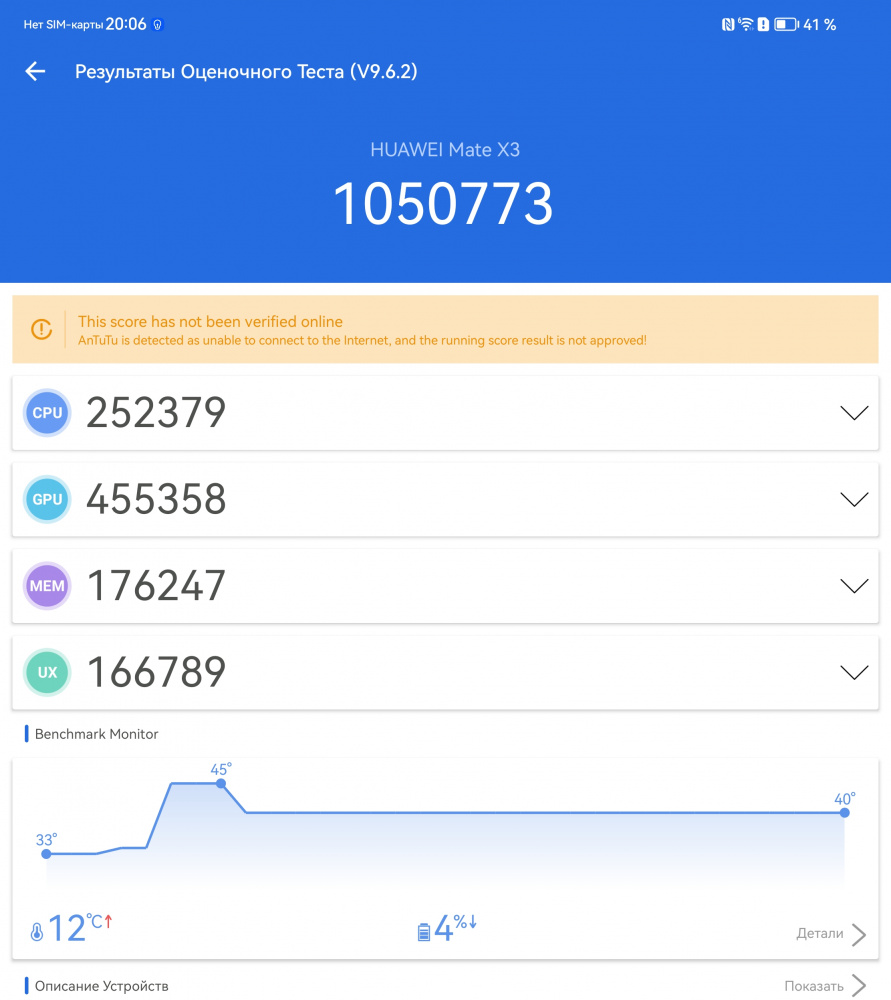
Task: Expand the CPU score details
Action: pos(853,413)
